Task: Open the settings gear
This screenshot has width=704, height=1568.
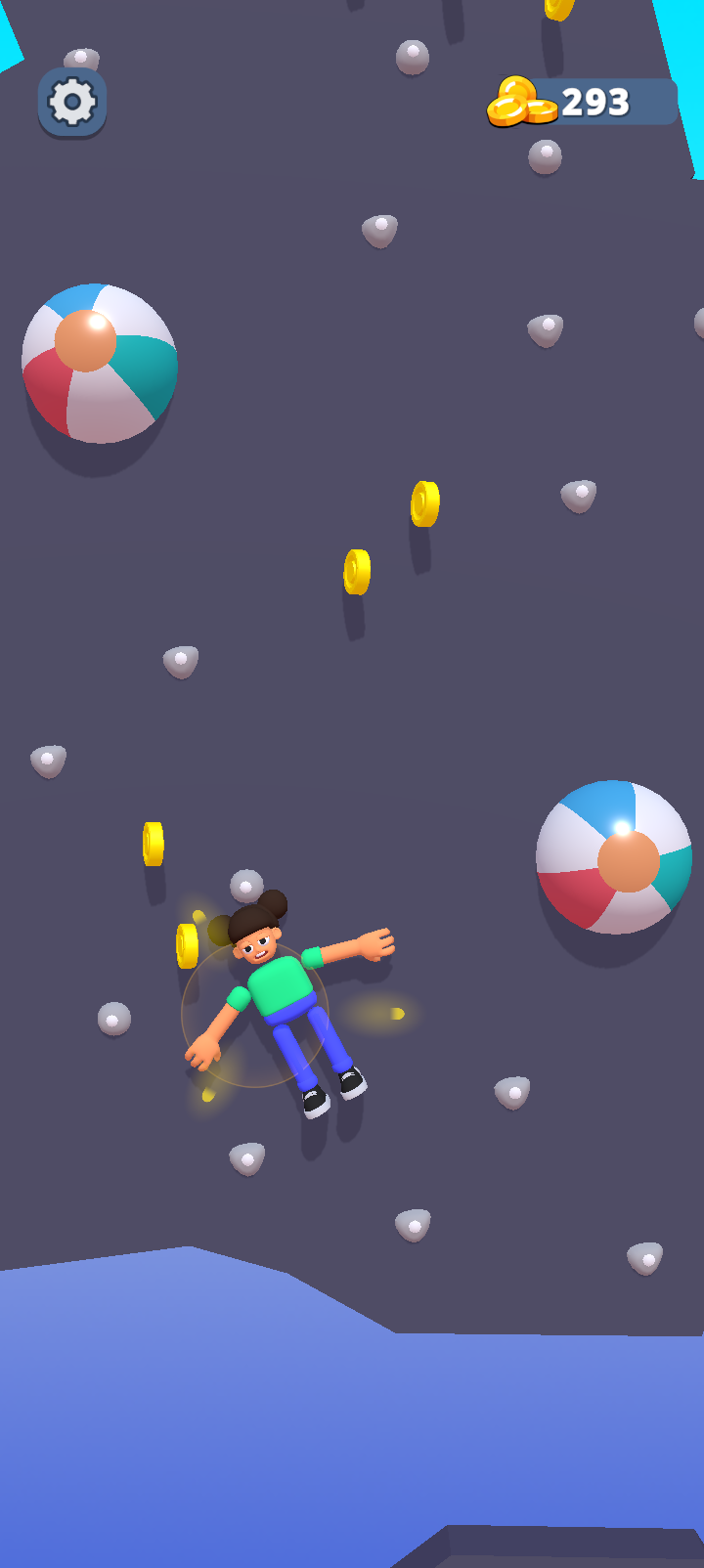Action: pos(72,102)
